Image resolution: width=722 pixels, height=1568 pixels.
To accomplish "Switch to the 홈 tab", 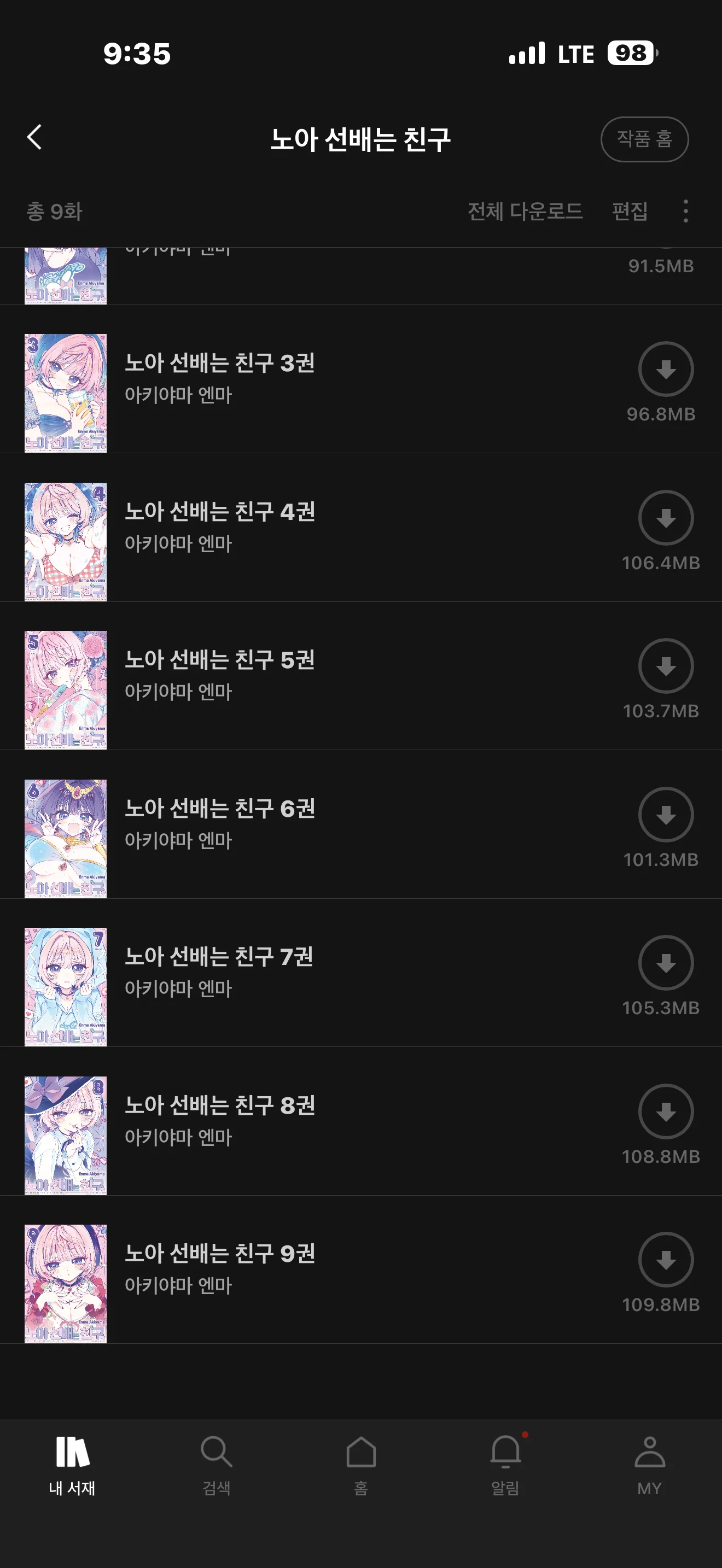I will 361,1465.
